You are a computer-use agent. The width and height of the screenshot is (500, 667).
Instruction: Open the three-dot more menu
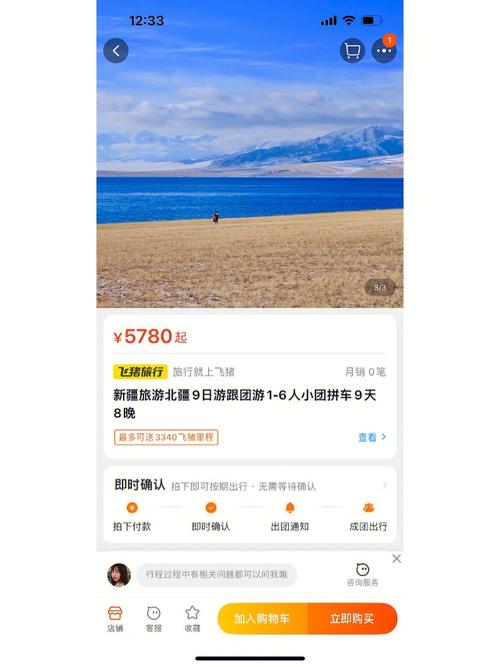(x=384, y=51)
